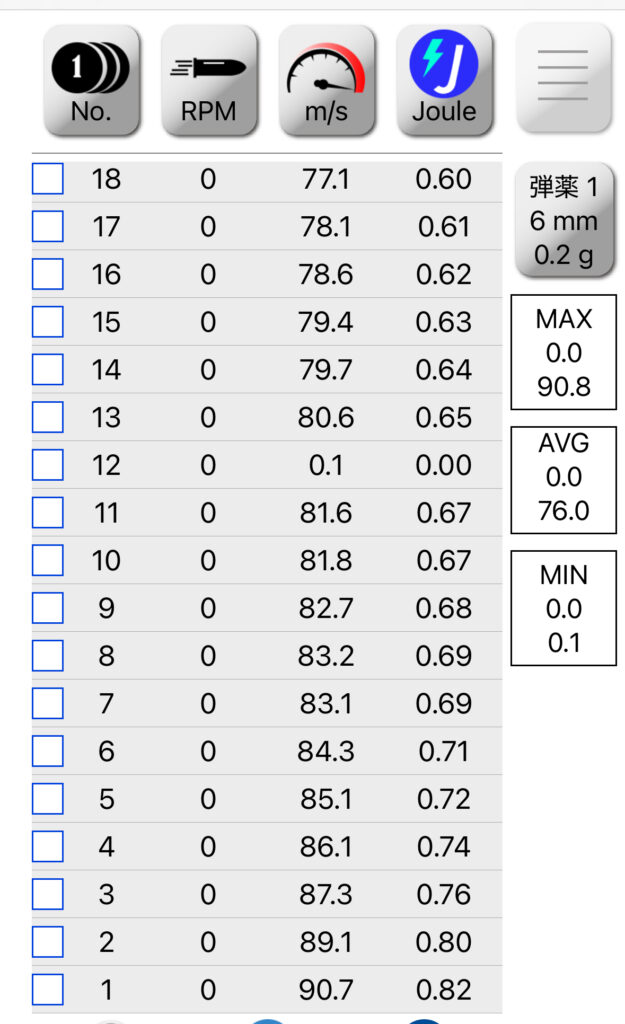Check the box for shot 2
Screen dimensions: 625x1024
pyautogui.click(x=48, y=942)
